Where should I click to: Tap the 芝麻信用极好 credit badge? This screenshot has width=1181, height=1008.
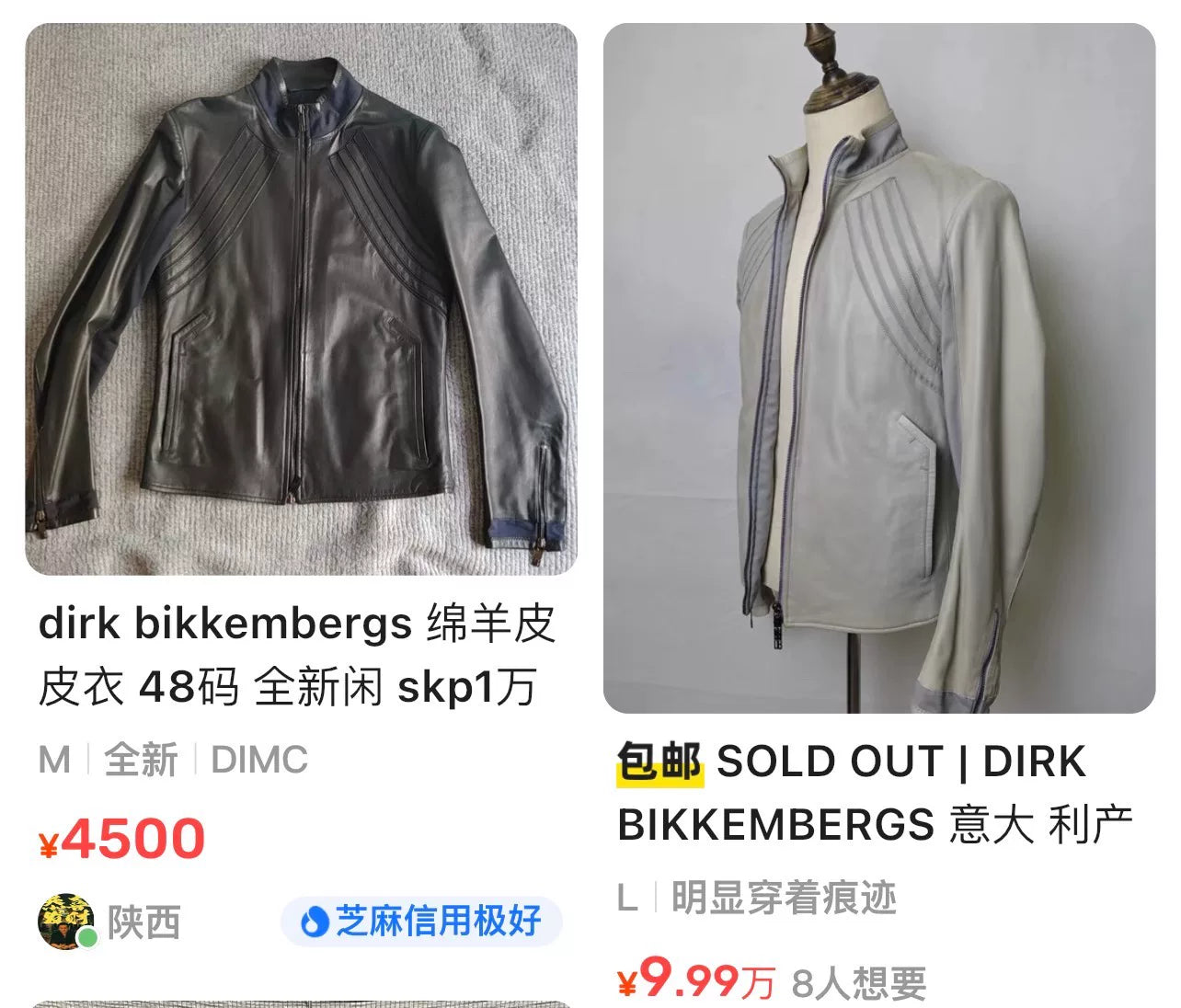[x=421, y=921]
